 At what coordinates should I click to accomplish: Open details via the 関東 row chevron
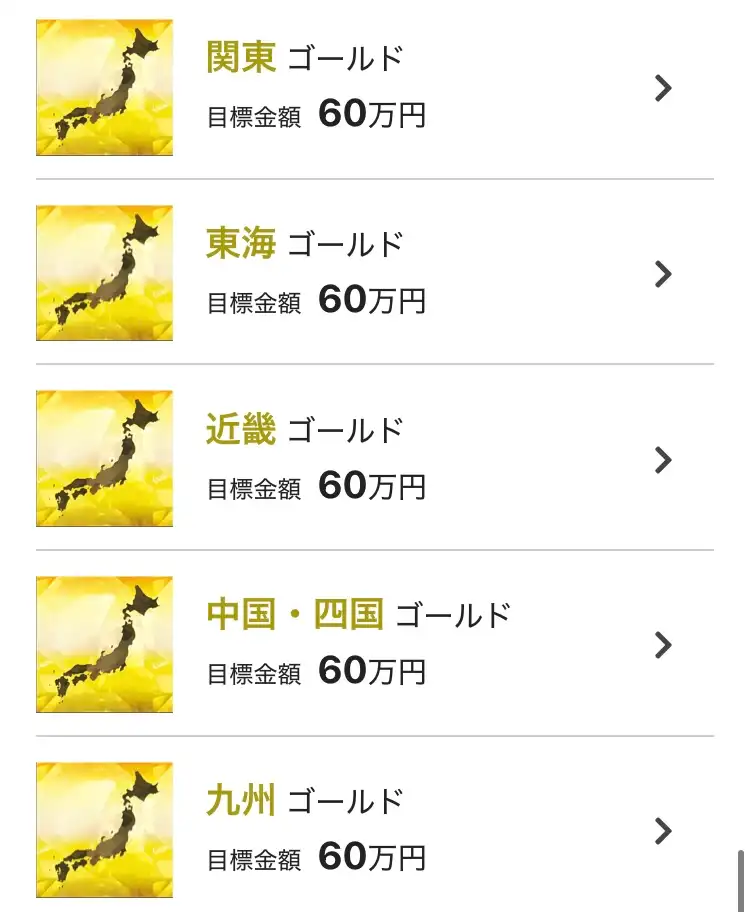663,88
